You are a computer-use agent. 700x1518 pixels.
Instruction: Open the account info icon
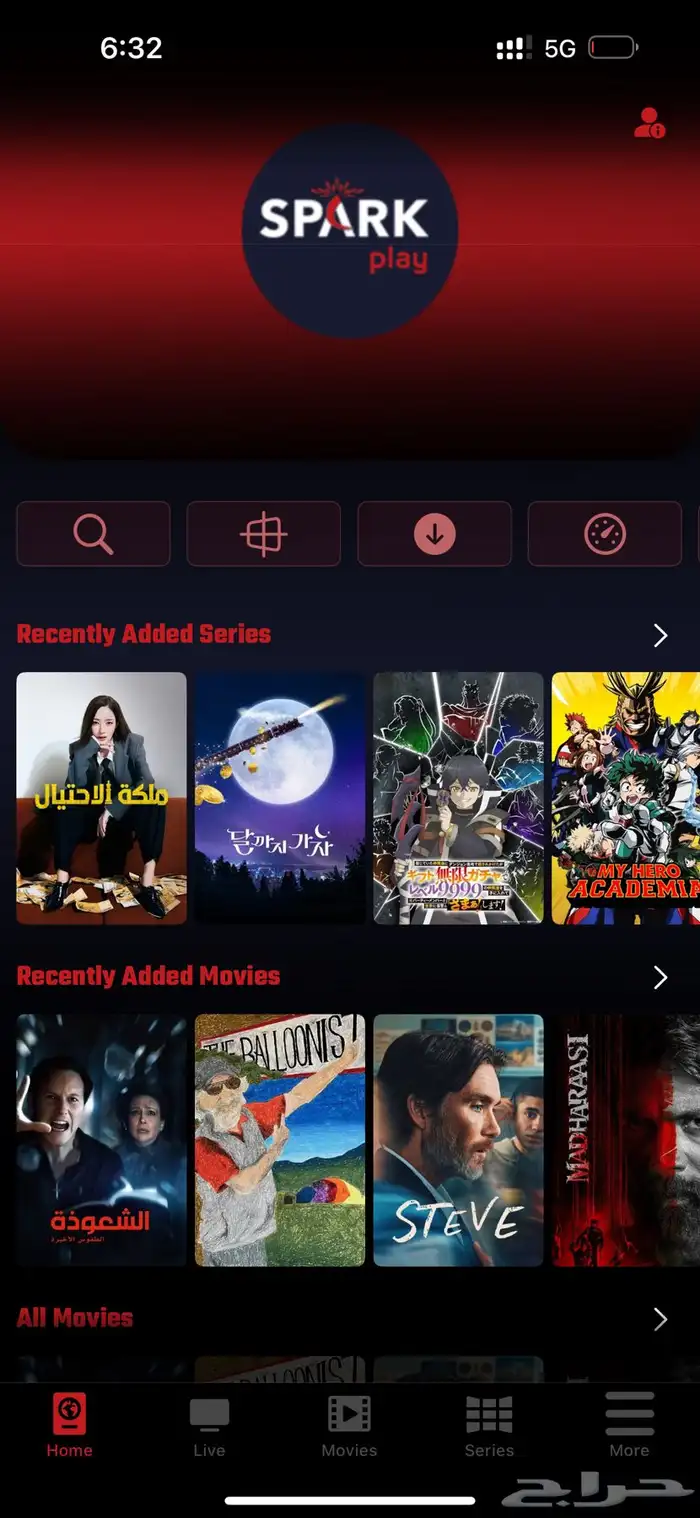[x=649, y=123]
